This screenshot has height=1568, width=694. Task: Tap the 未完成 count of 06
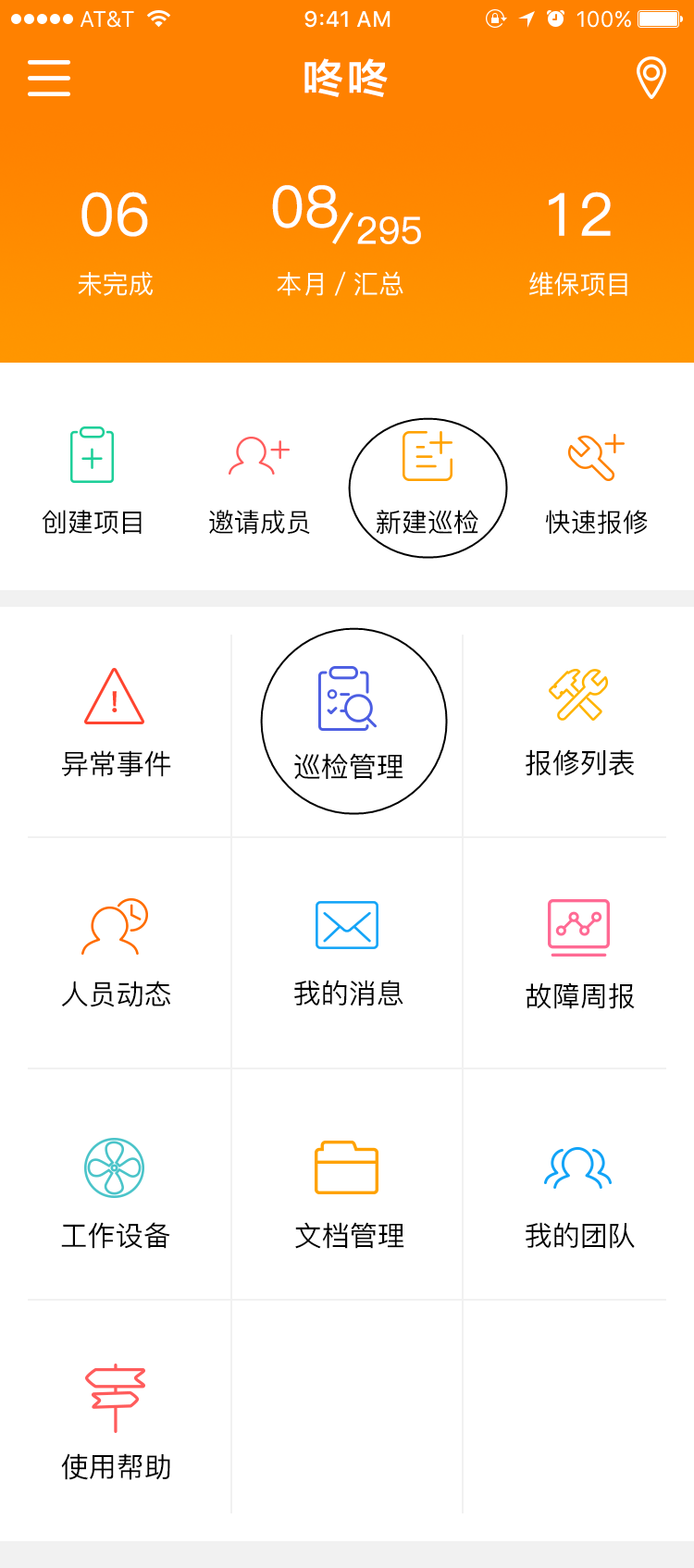pos(115,241)
